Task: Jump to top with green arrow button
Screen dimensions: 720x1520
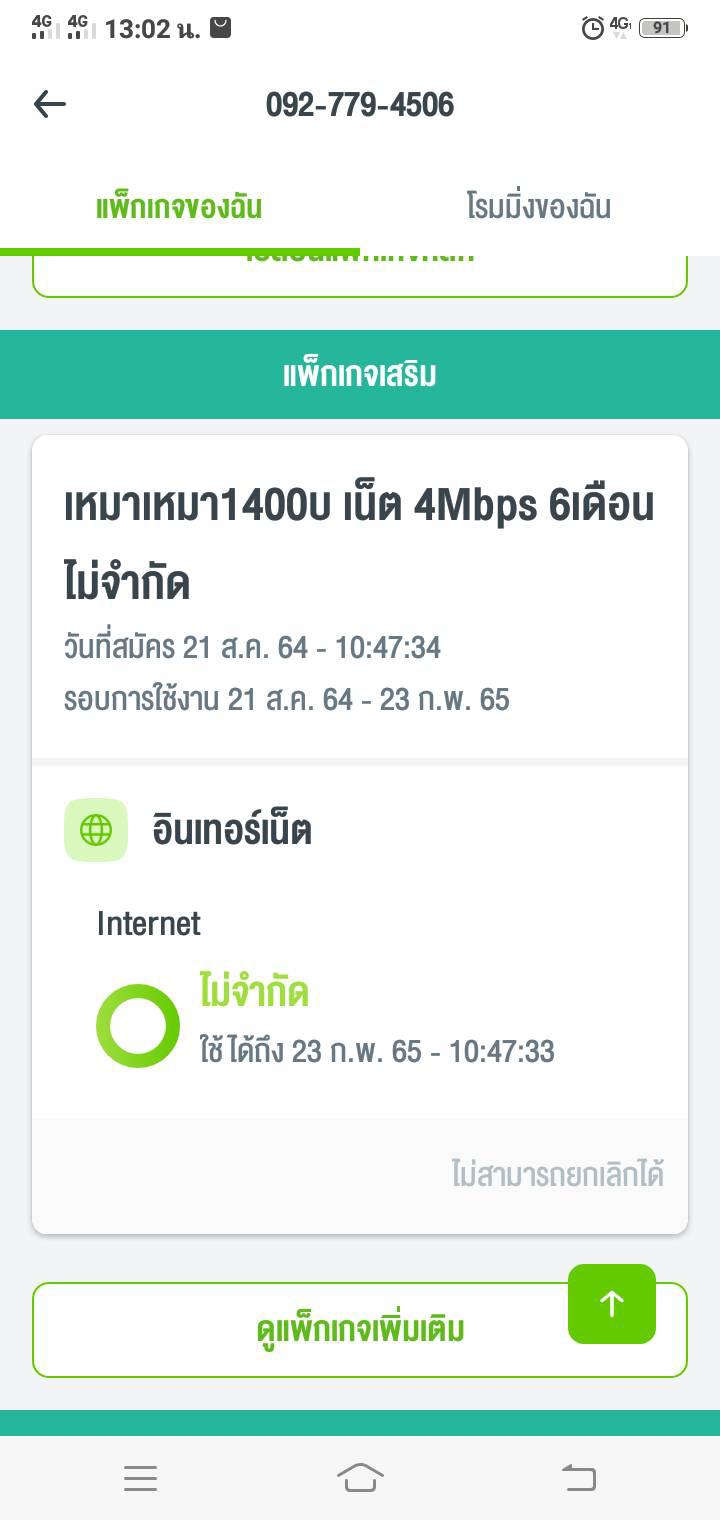Action: [612, 1304]
